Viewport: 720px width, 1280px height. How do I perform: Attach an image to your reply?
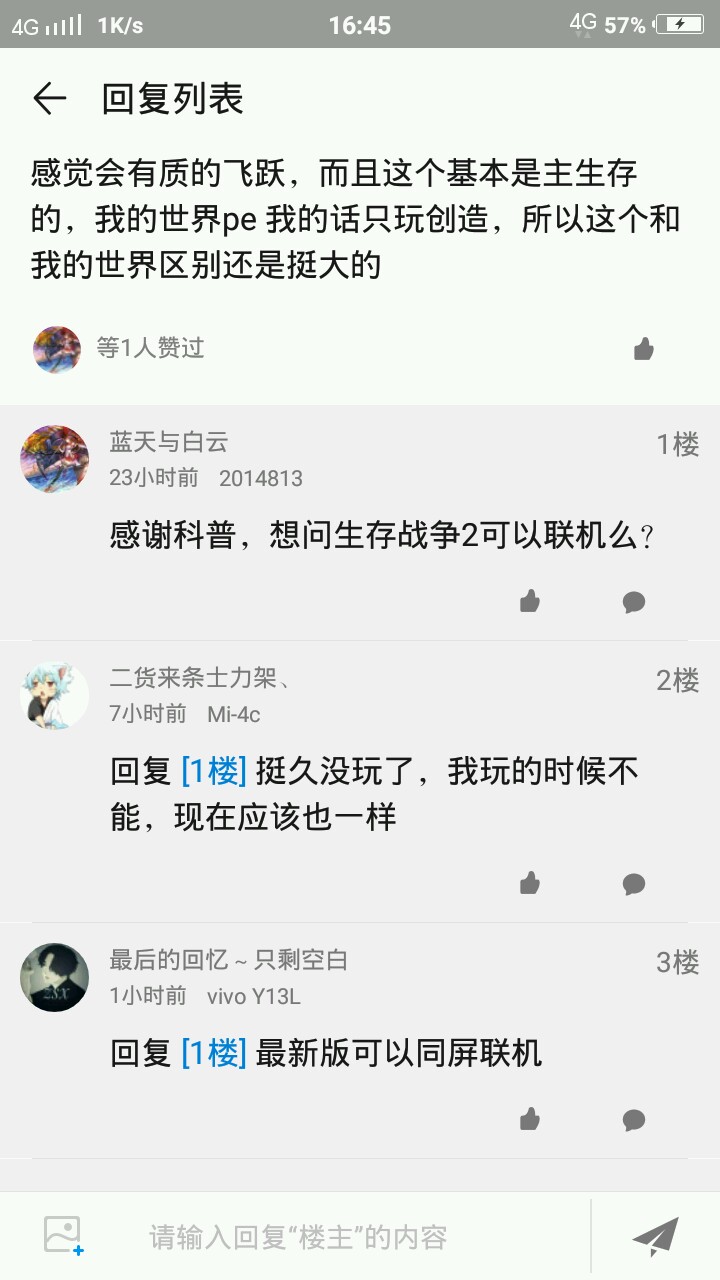[x=63, y=1236]
